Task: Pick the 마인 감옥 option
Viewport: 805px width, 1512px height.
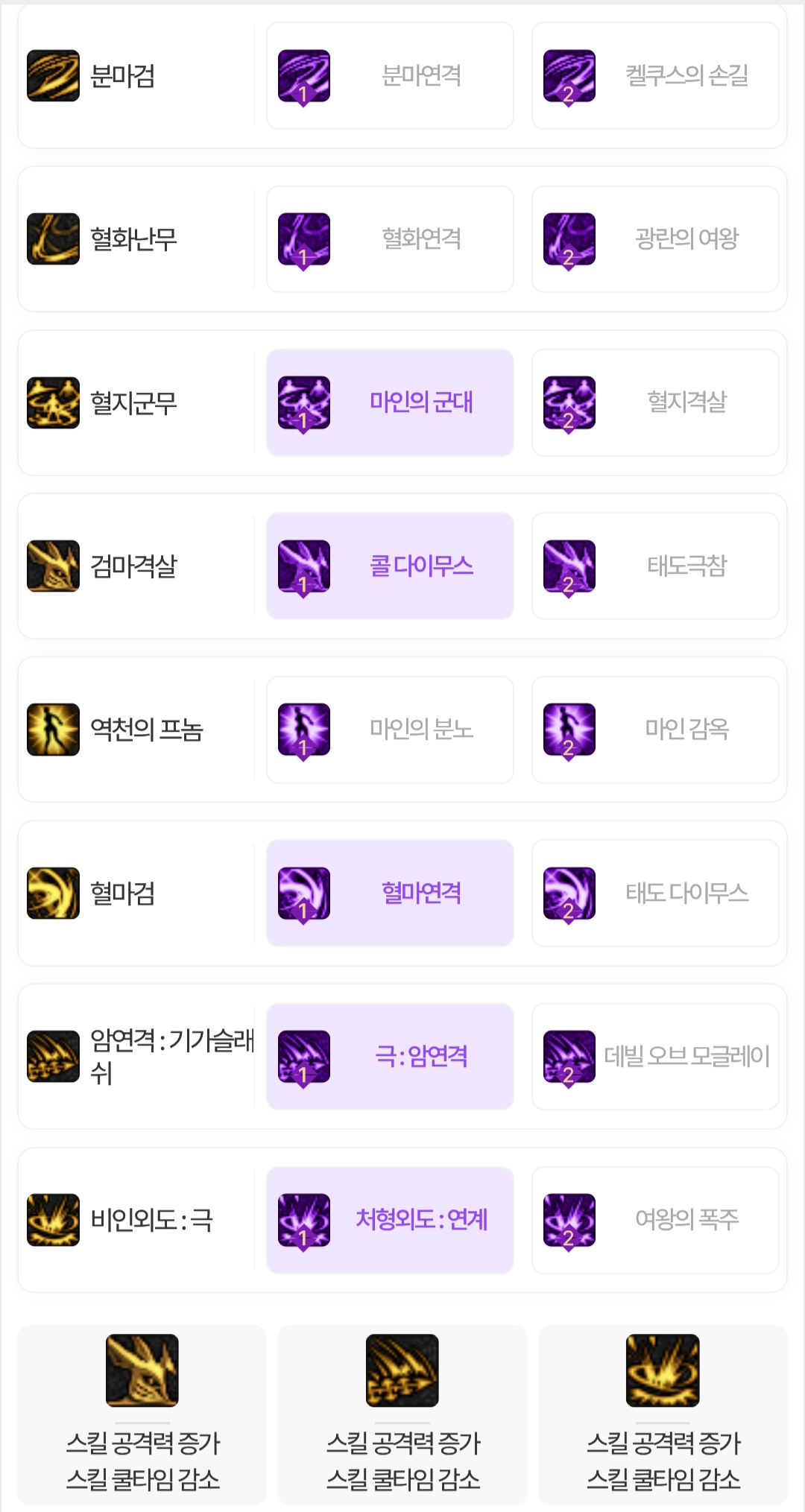Action: [x=655, y=730]
